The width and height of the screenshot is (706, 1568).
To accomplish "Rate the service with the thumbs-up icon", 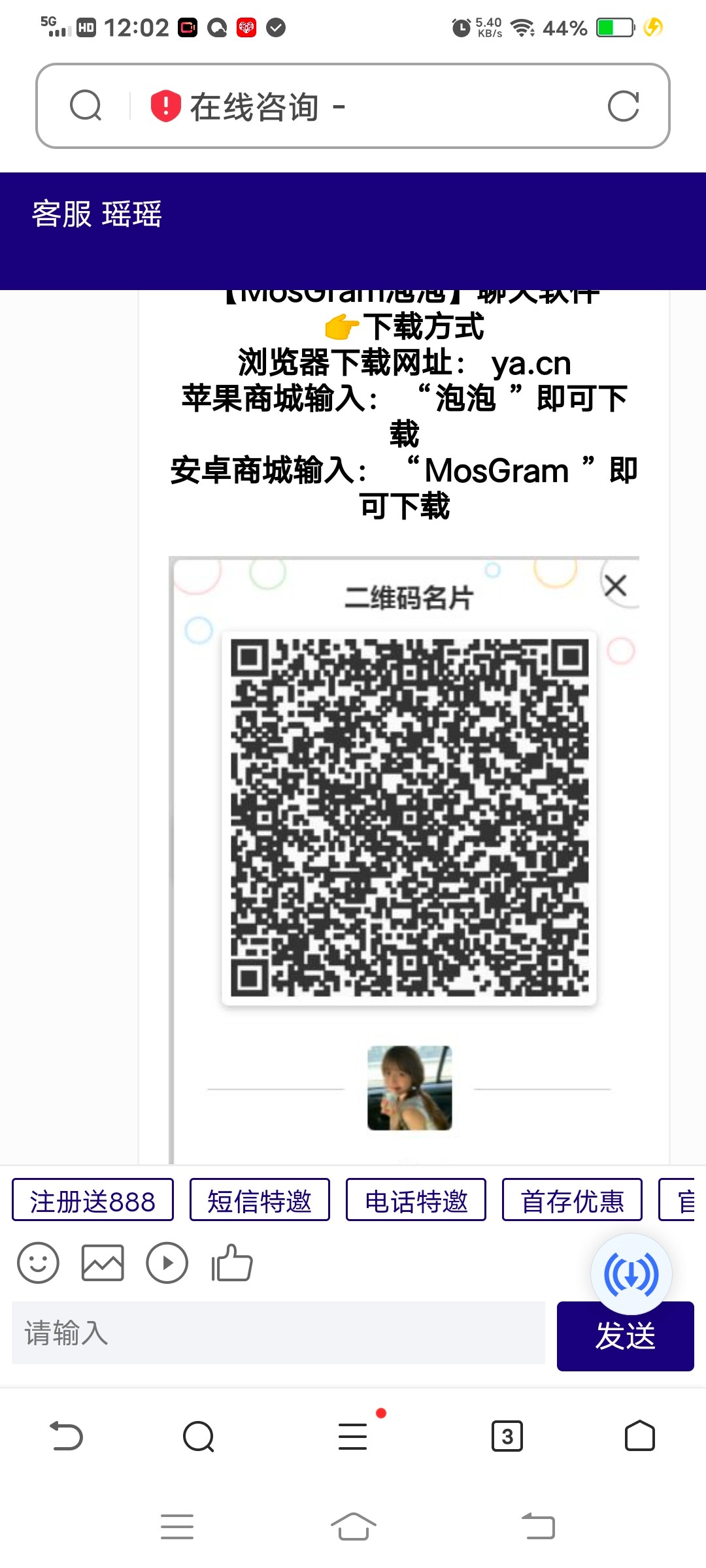I will coord(231,1262).
